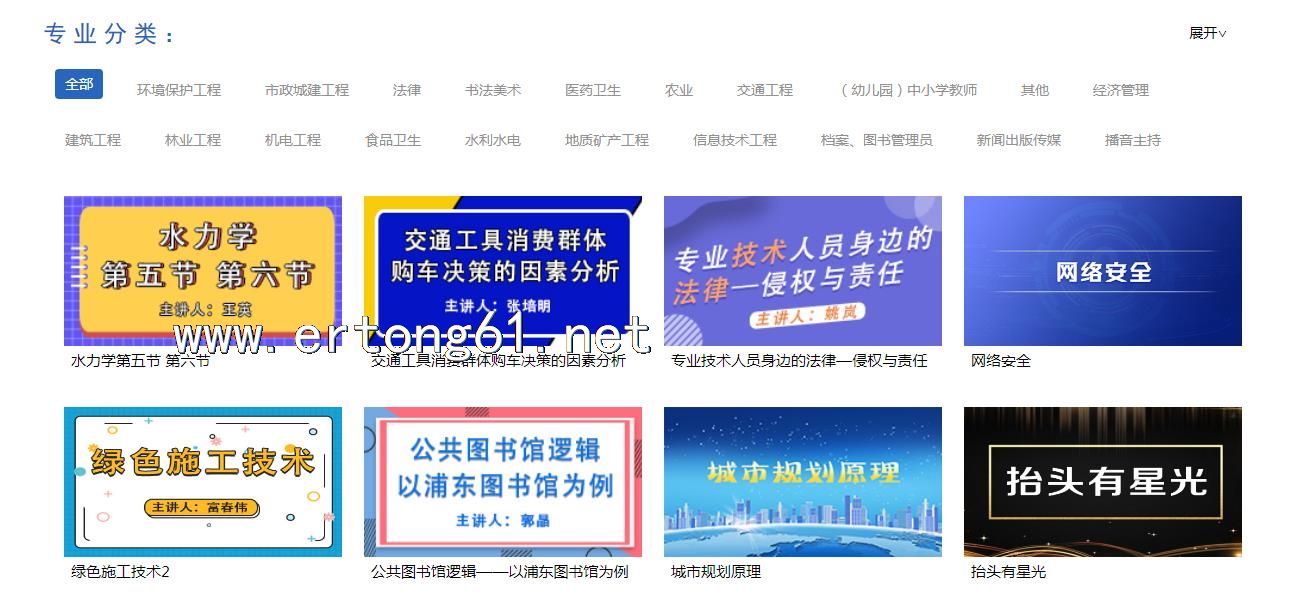This screenshot has width=1306, height=602.
Task: Select 水利水电 category
Action: [493, 140]
